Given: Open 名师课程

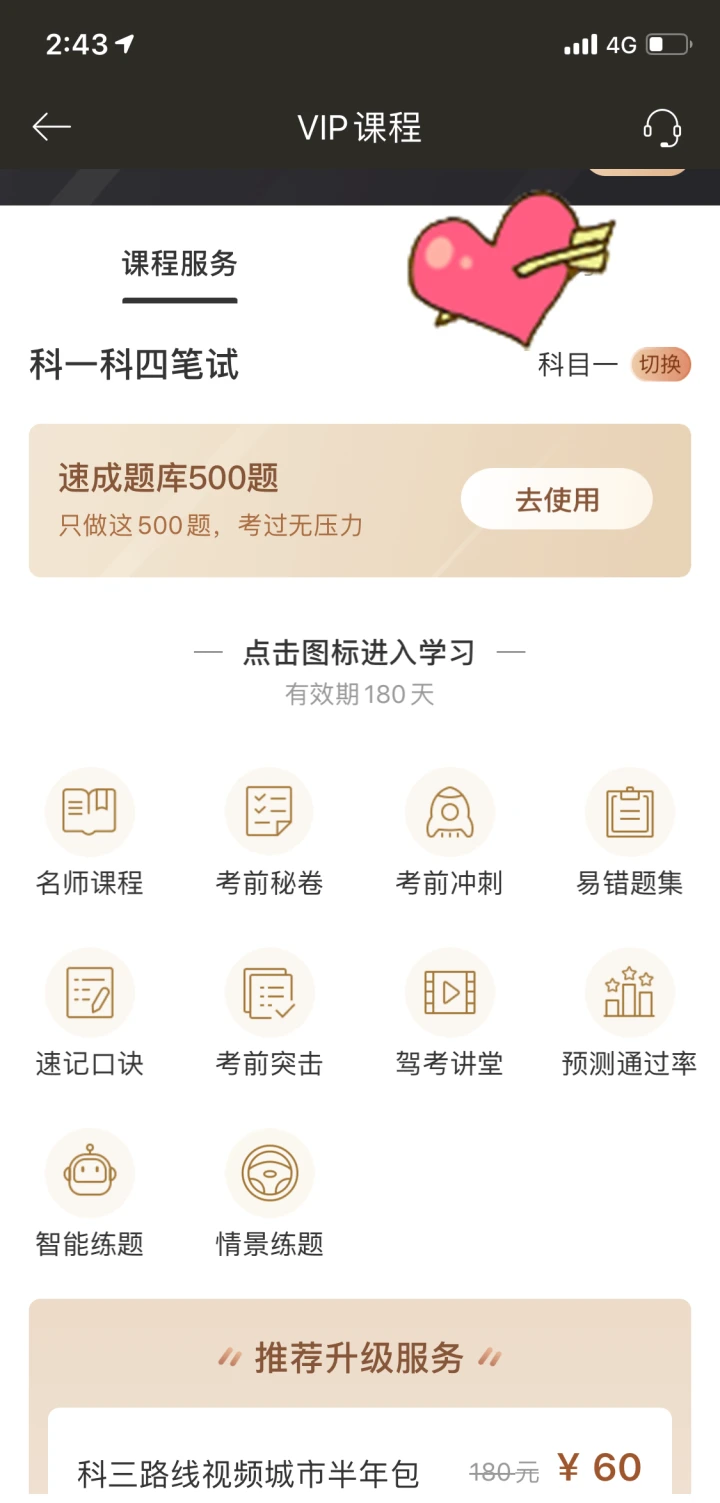Looking at the screenshot, I should [90, 812].
